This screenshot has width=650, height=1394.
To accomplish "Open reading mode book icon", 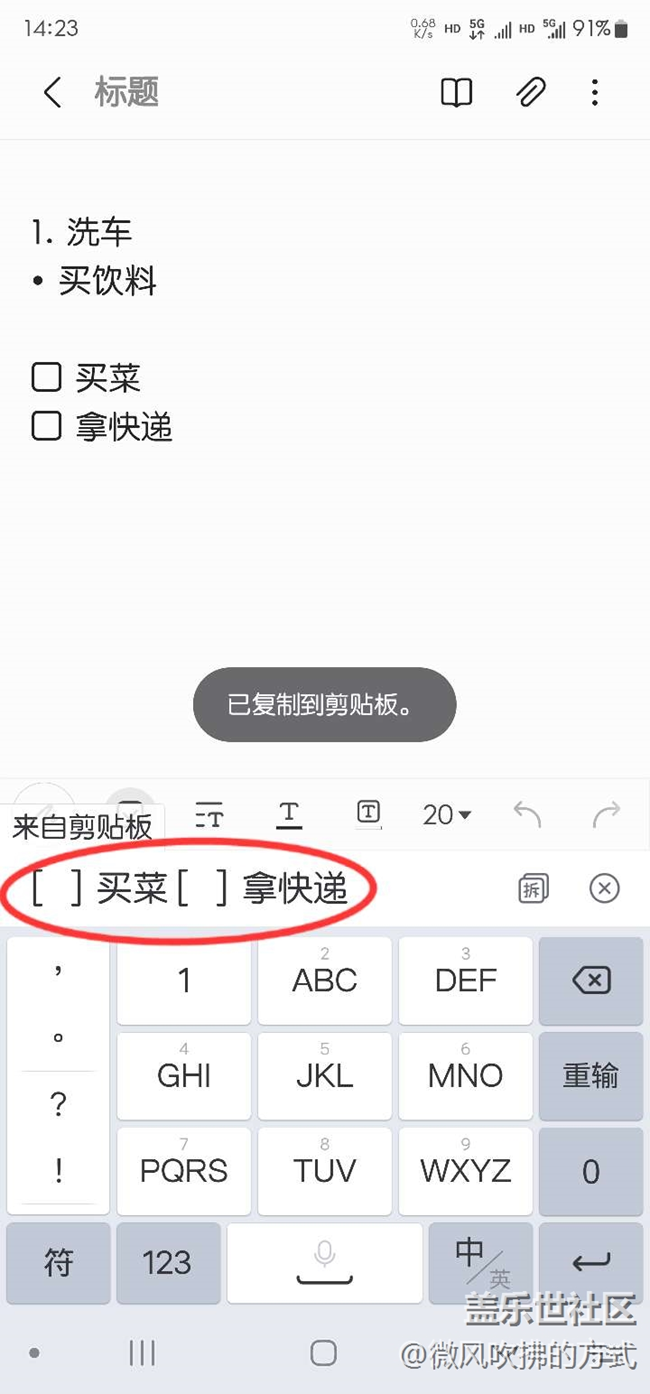I will (x=457, y=93).
